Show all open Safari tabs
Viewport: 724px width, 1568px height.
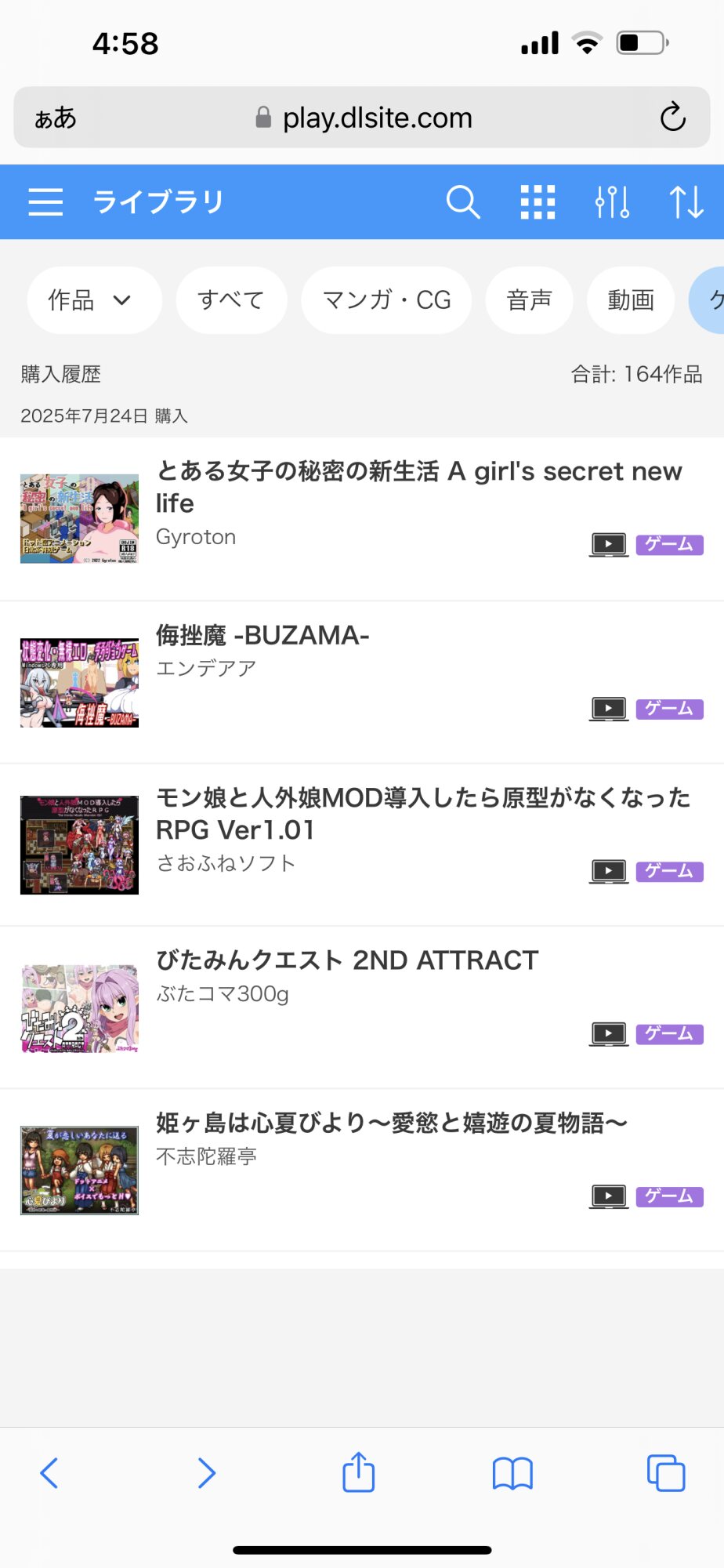click(x=666, y=1472)
